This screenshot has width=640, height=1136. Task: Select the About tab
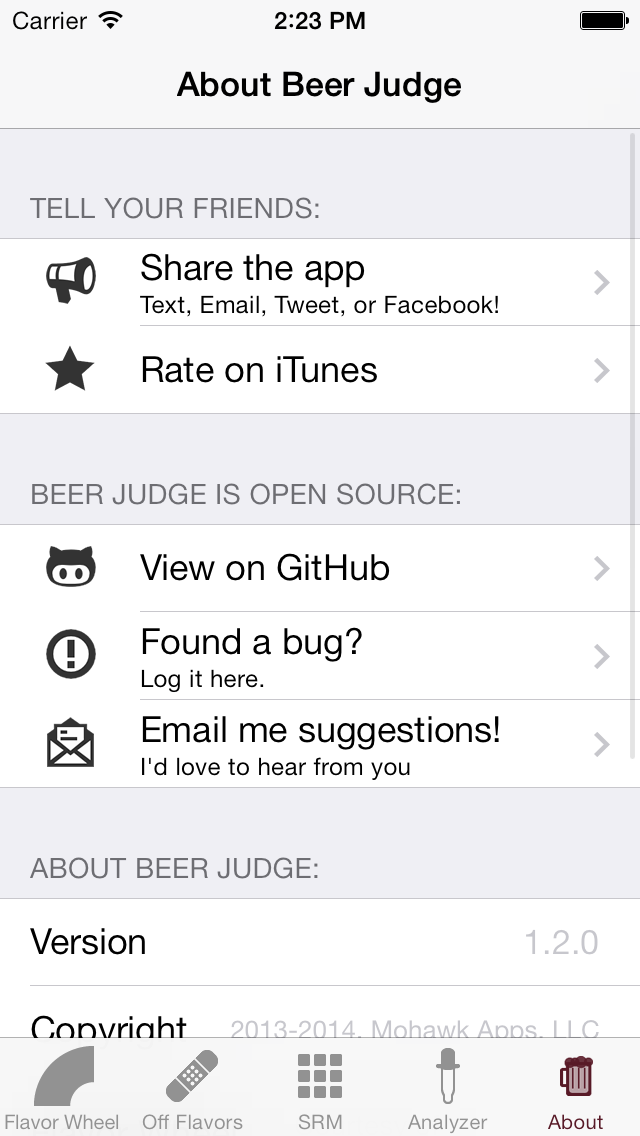pyautogui.click(x=576, y=1088)
